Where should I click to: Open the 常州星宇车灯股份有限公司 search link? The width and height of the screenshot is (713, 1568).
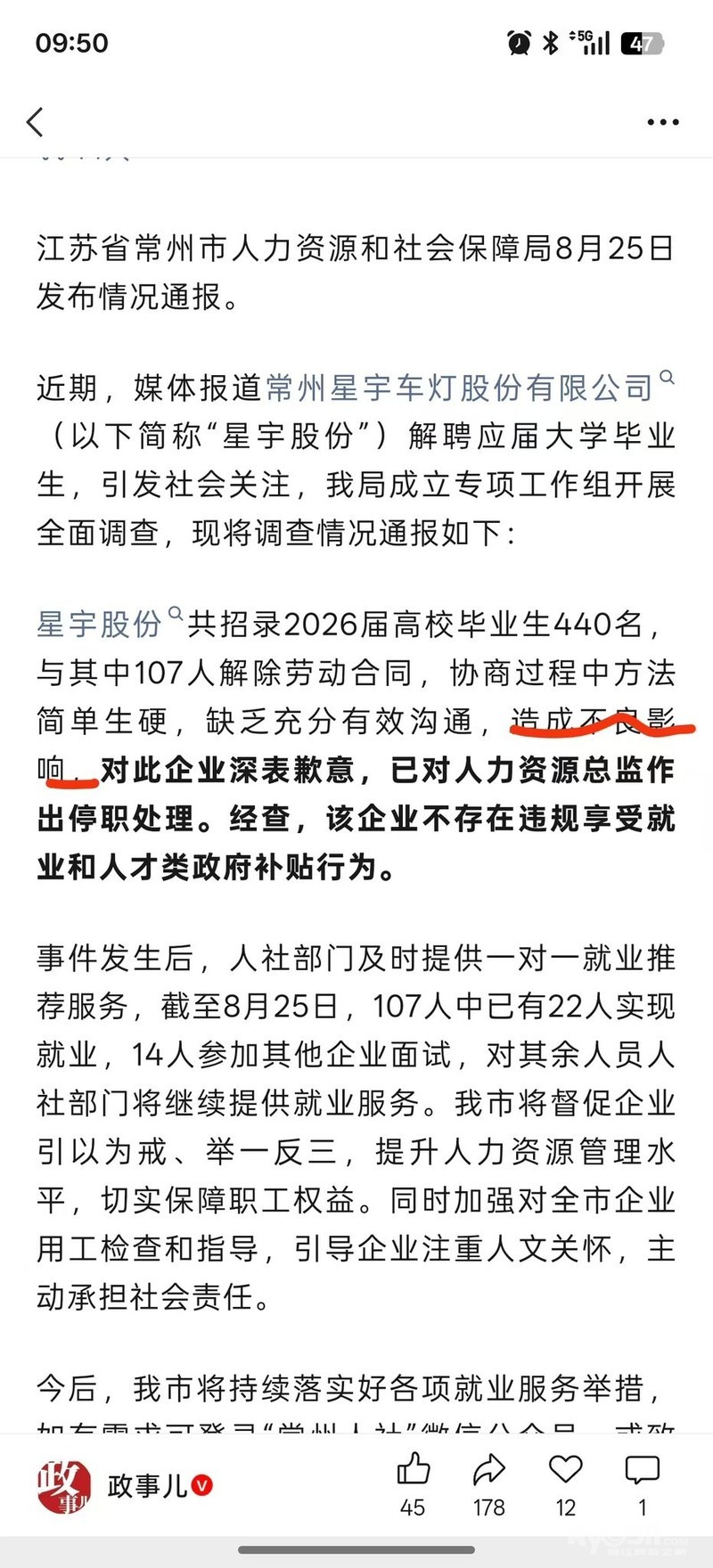[x=470, y=387]
